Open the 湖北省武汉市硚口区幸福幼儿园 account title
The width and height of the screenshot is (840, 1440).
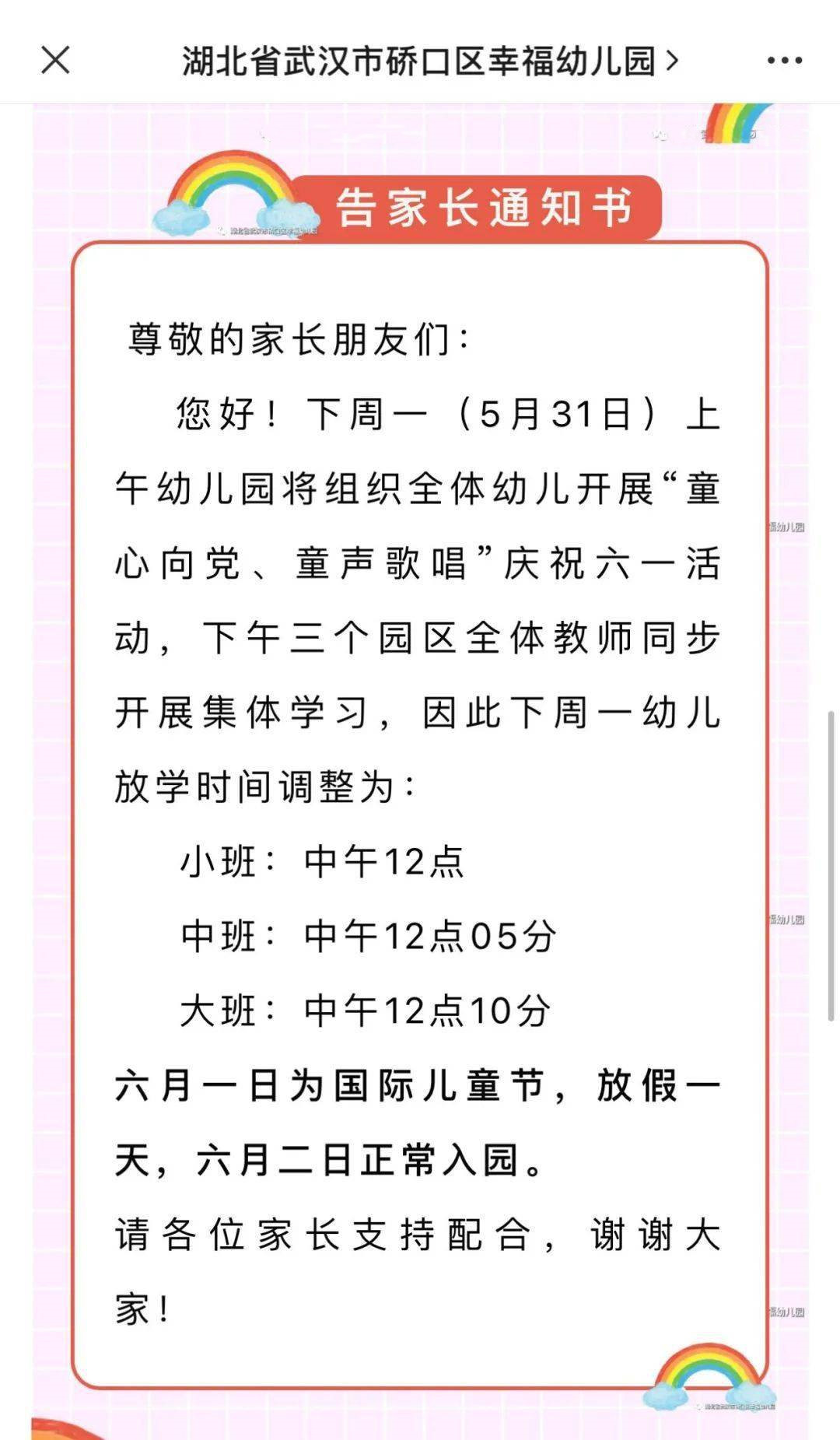pos(430,61)
